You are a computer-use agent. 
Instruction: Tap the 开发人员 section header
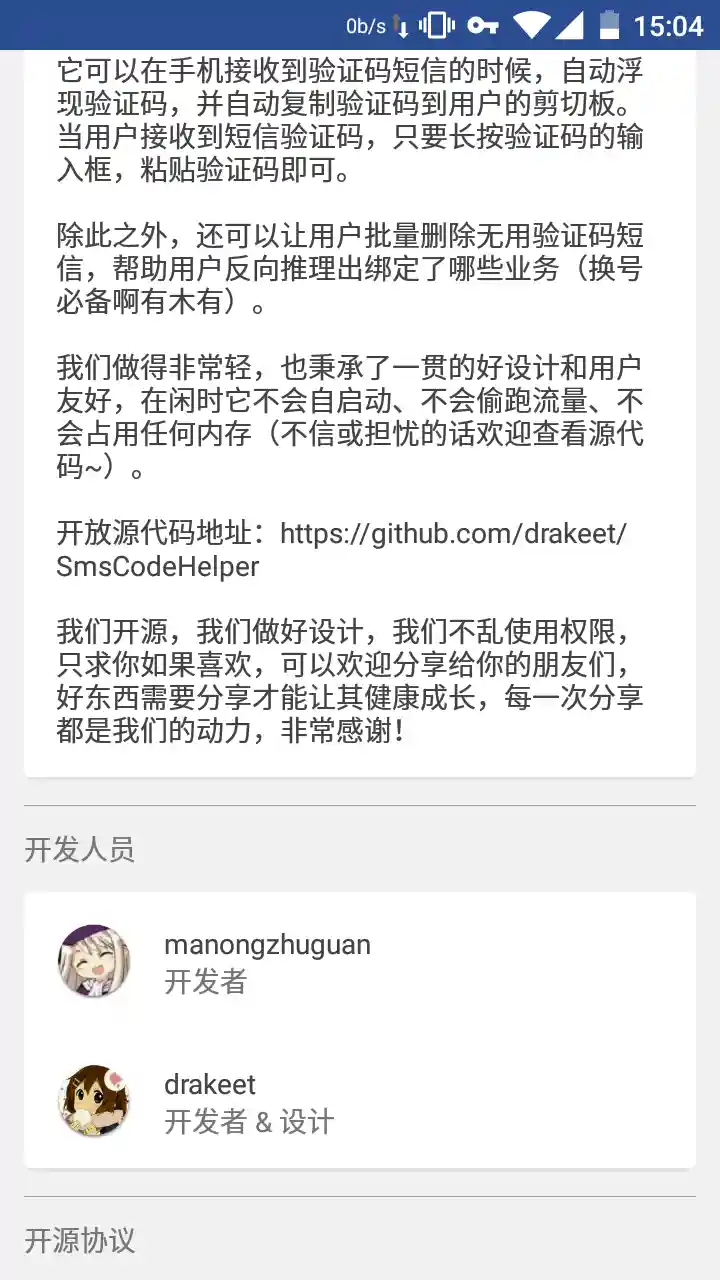pos(81,849)
